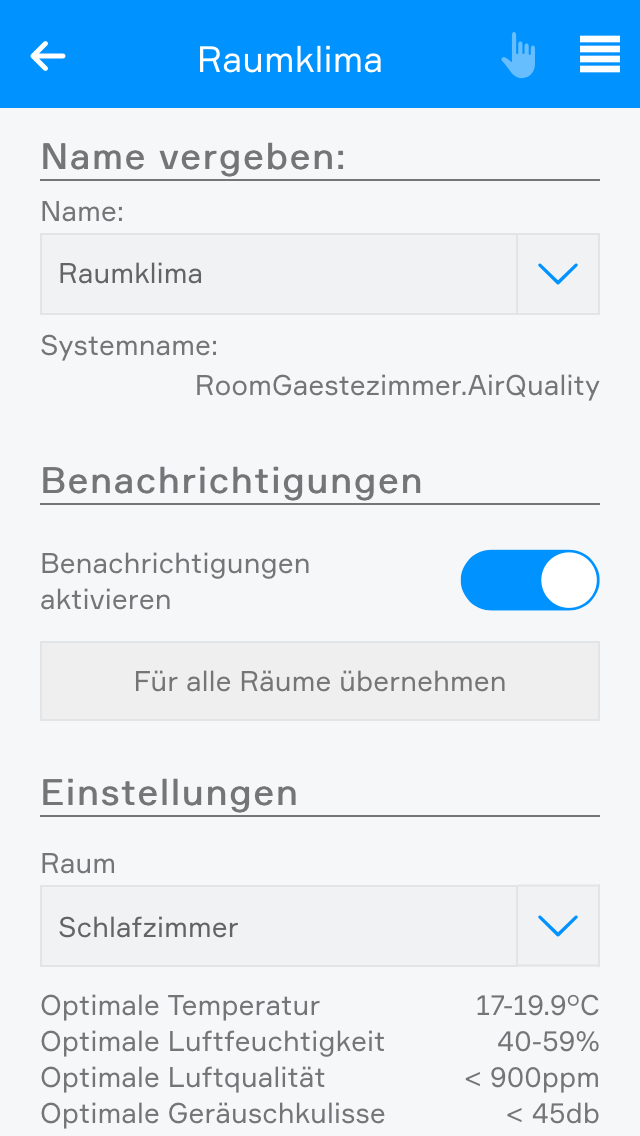Tap the hand pointer icon in header

click(519, 56)
